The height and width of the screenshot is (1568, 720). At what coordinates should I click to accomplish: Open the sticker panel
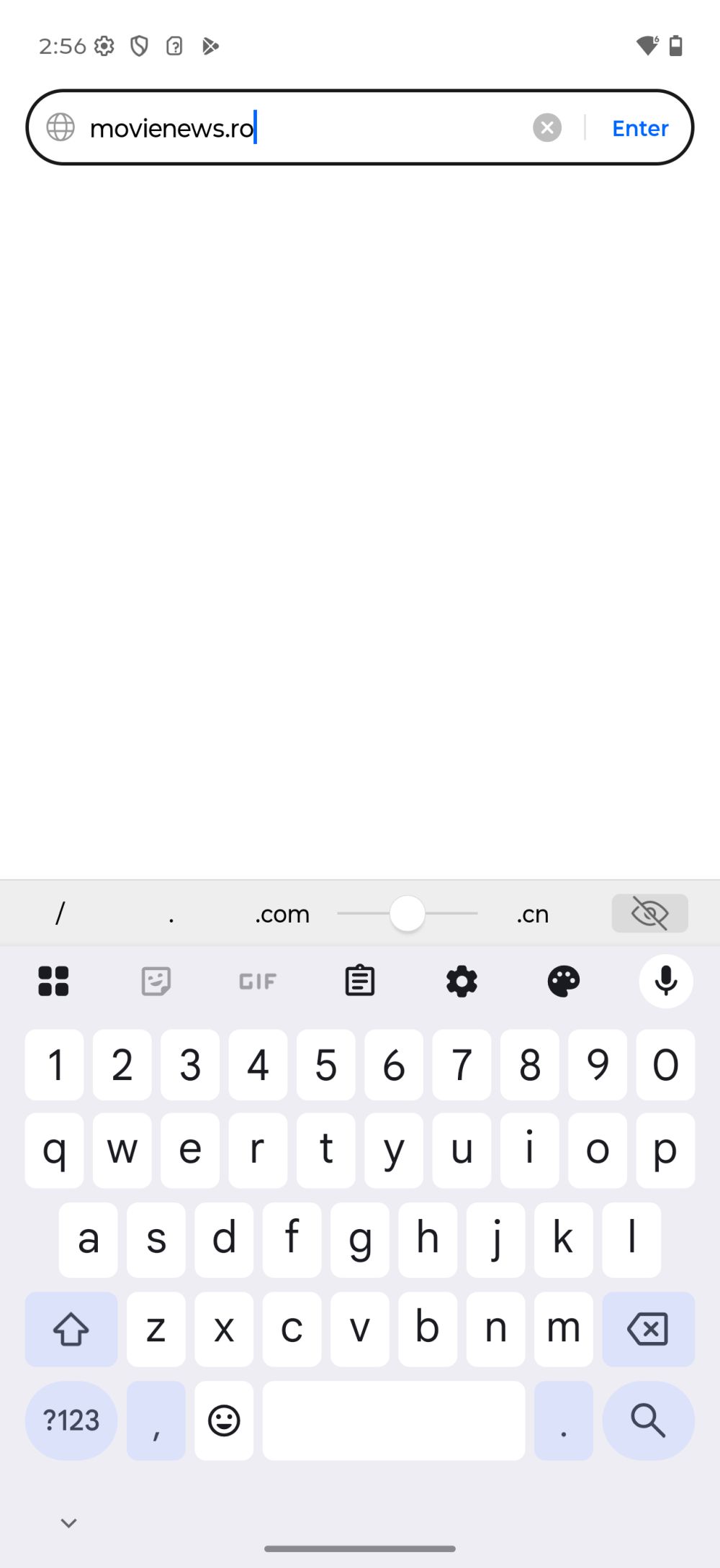(x=156, y=981)
